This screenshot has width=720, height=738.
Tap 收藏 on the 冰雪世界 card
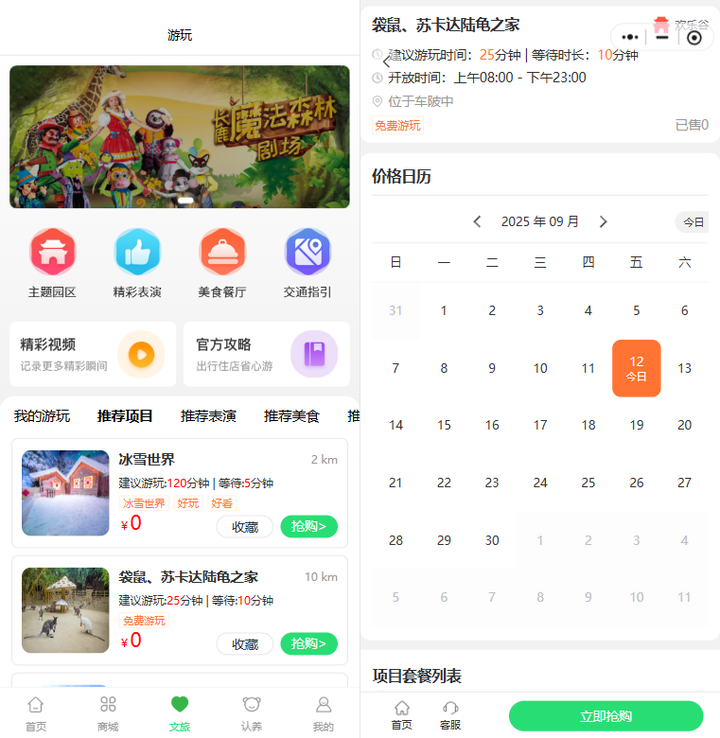[245, 527]
